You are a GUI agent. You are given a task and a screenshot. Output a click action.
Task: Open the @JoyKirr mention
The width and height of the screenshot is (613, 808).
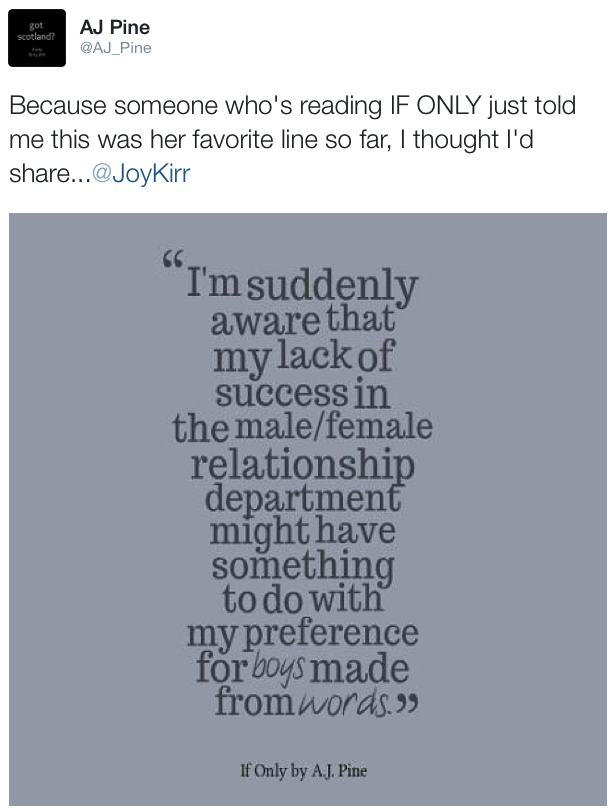[142, 172]
